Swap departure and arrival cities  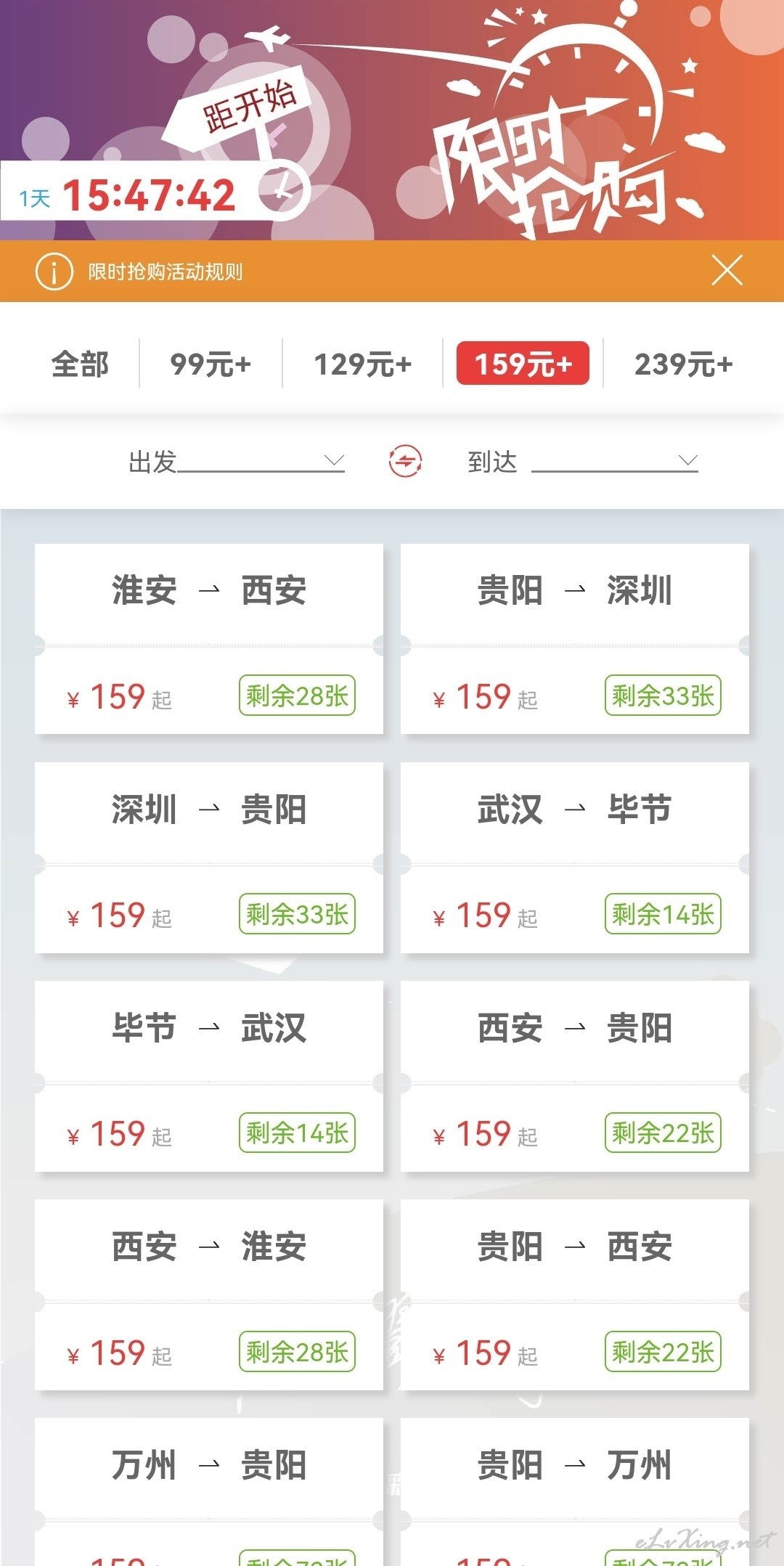pyautogui.click(x=405, y=461)
